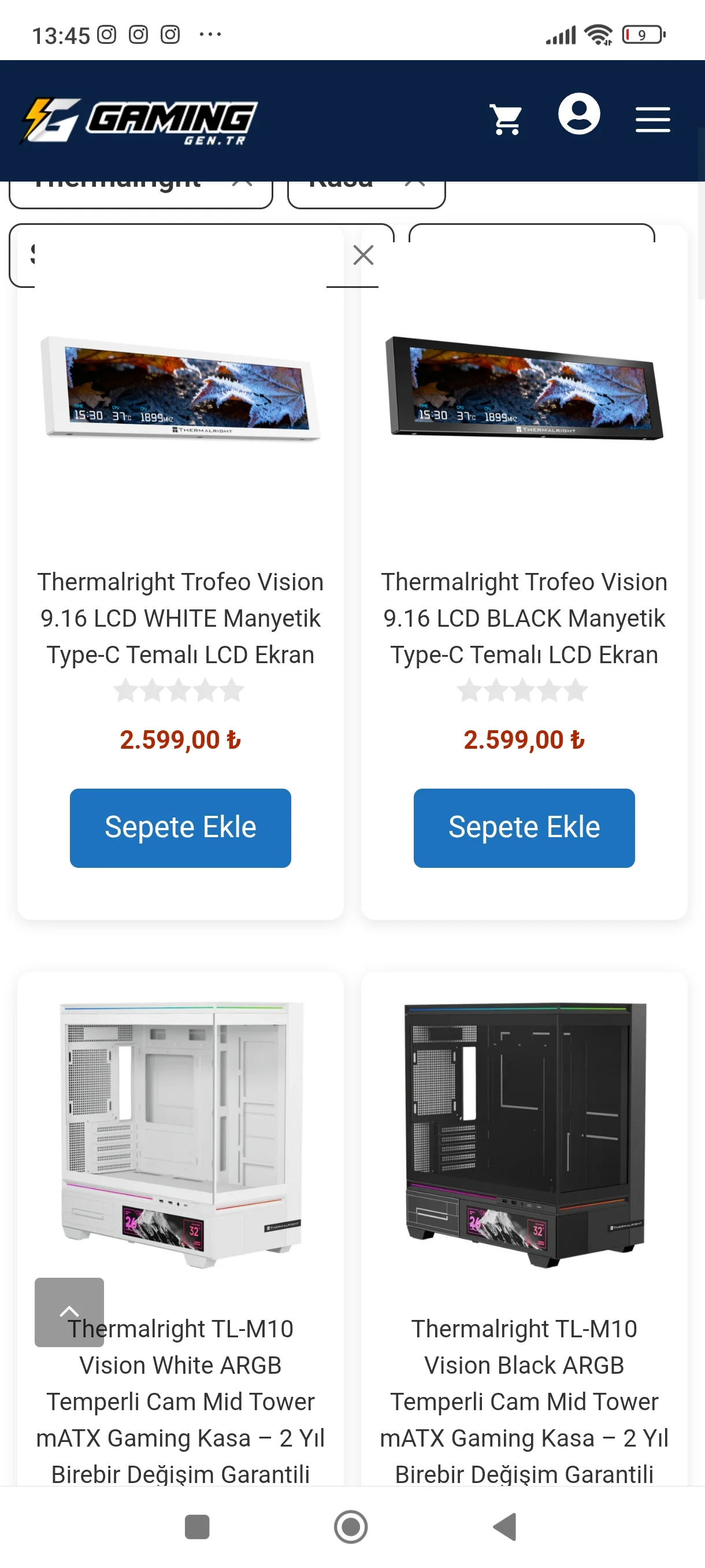The image size is (705, 1568).
Task: Go to the phone's home screen
Action: [351, 1526]
